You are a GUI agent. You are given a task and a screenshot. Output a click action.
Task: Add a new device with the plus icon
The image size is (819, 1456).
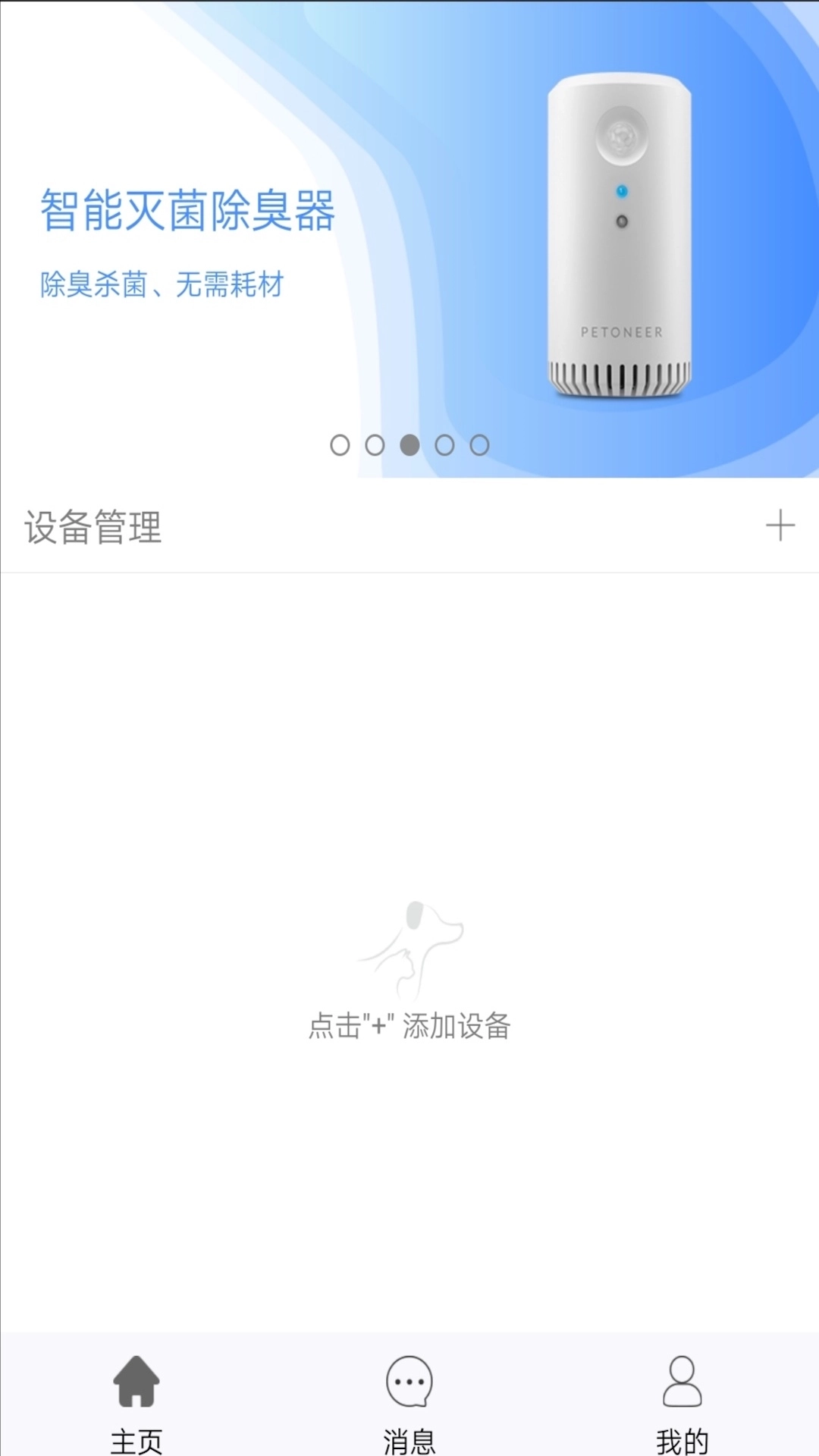pyautogui.click(x=780, y=526)
